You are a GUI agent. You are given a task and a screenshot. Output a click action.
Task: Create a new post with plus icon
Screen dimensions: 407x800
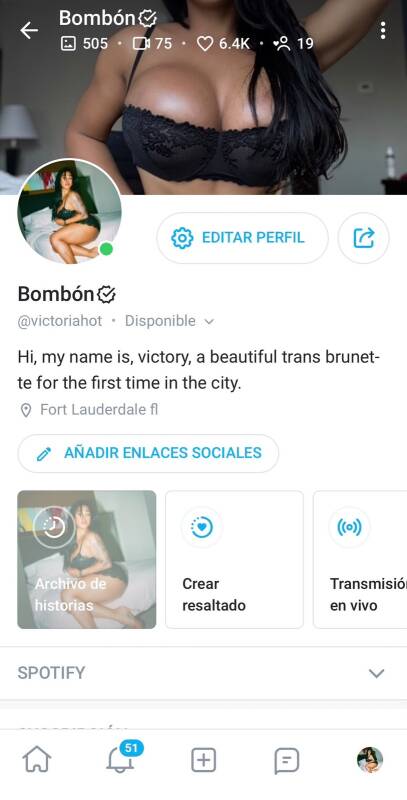pos(204,760)
